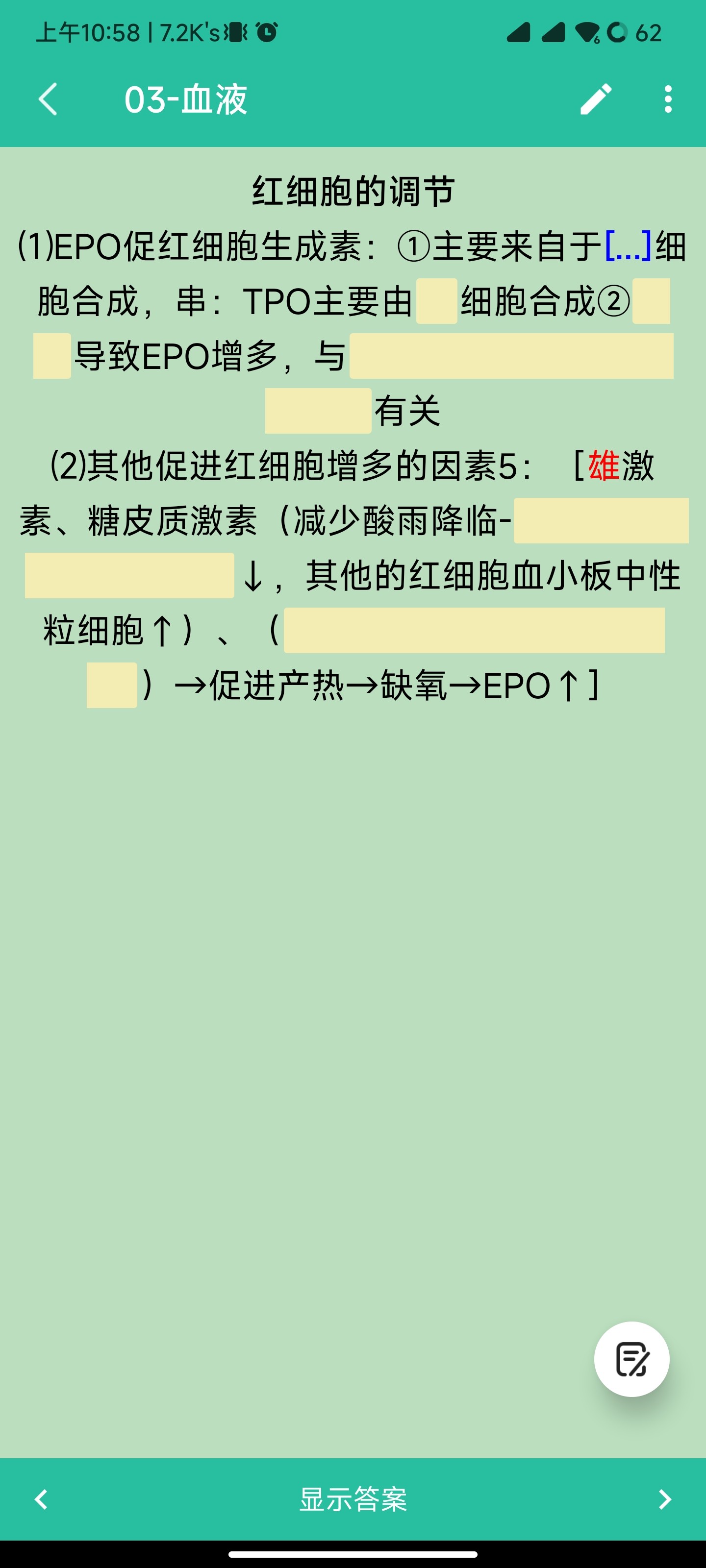Edit this card with the pencil icon
Image resolution: width=706 pixels, height=1568 pixels.
595,99
